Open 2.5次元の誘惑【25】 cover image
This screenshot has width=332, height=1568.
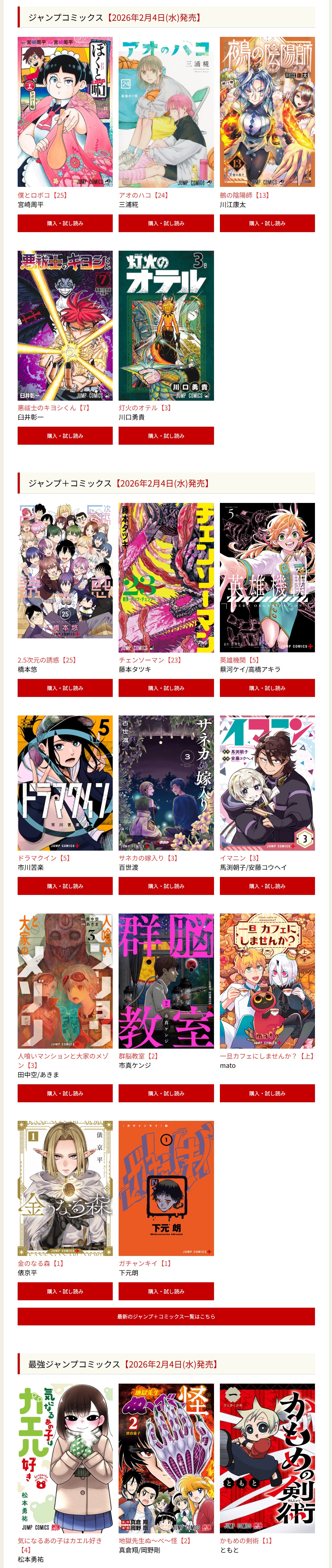pyautogui.click(x=64, y=570)
